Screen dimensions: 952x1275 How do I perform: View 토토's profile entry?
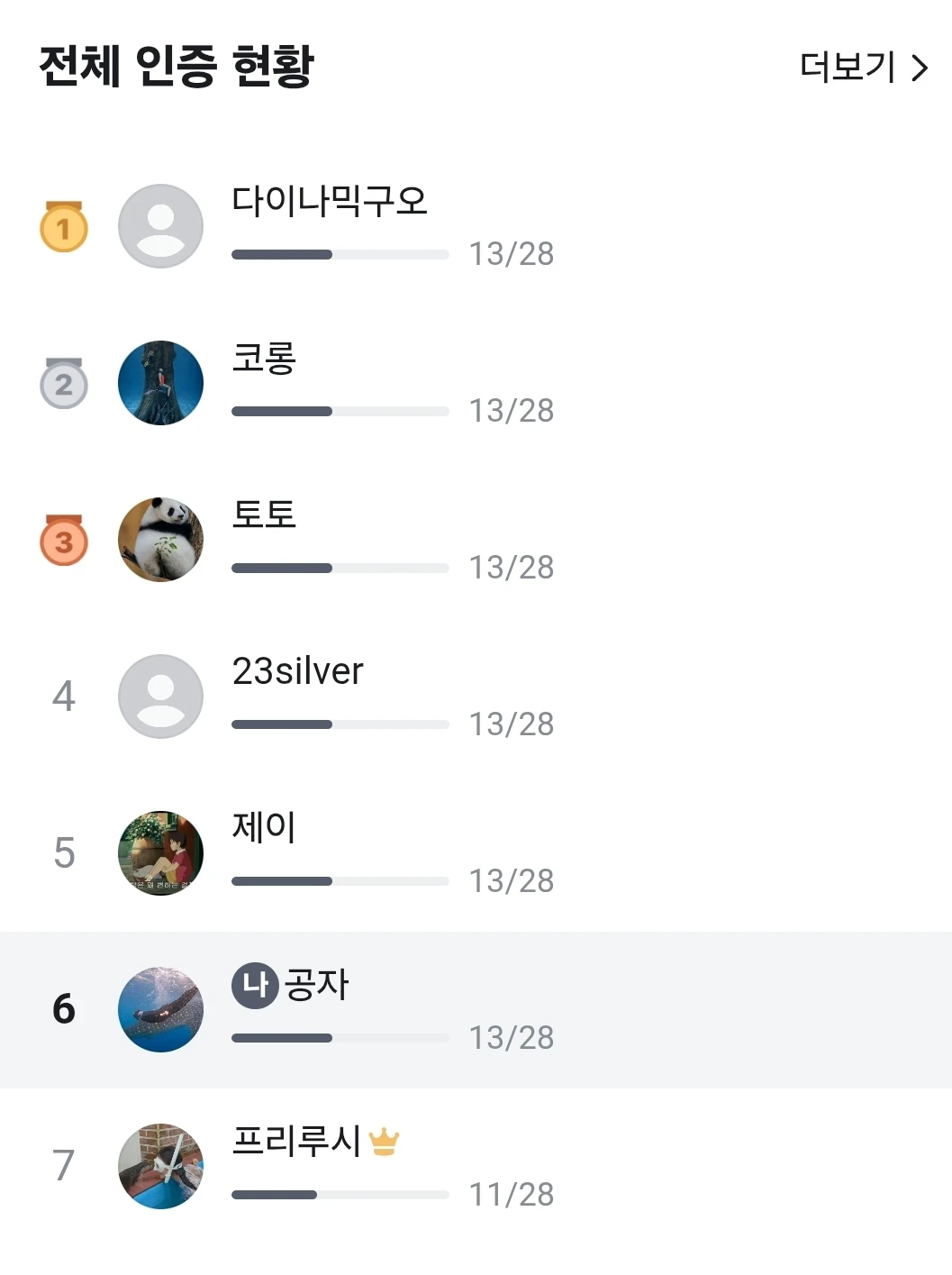click(476, 540)
